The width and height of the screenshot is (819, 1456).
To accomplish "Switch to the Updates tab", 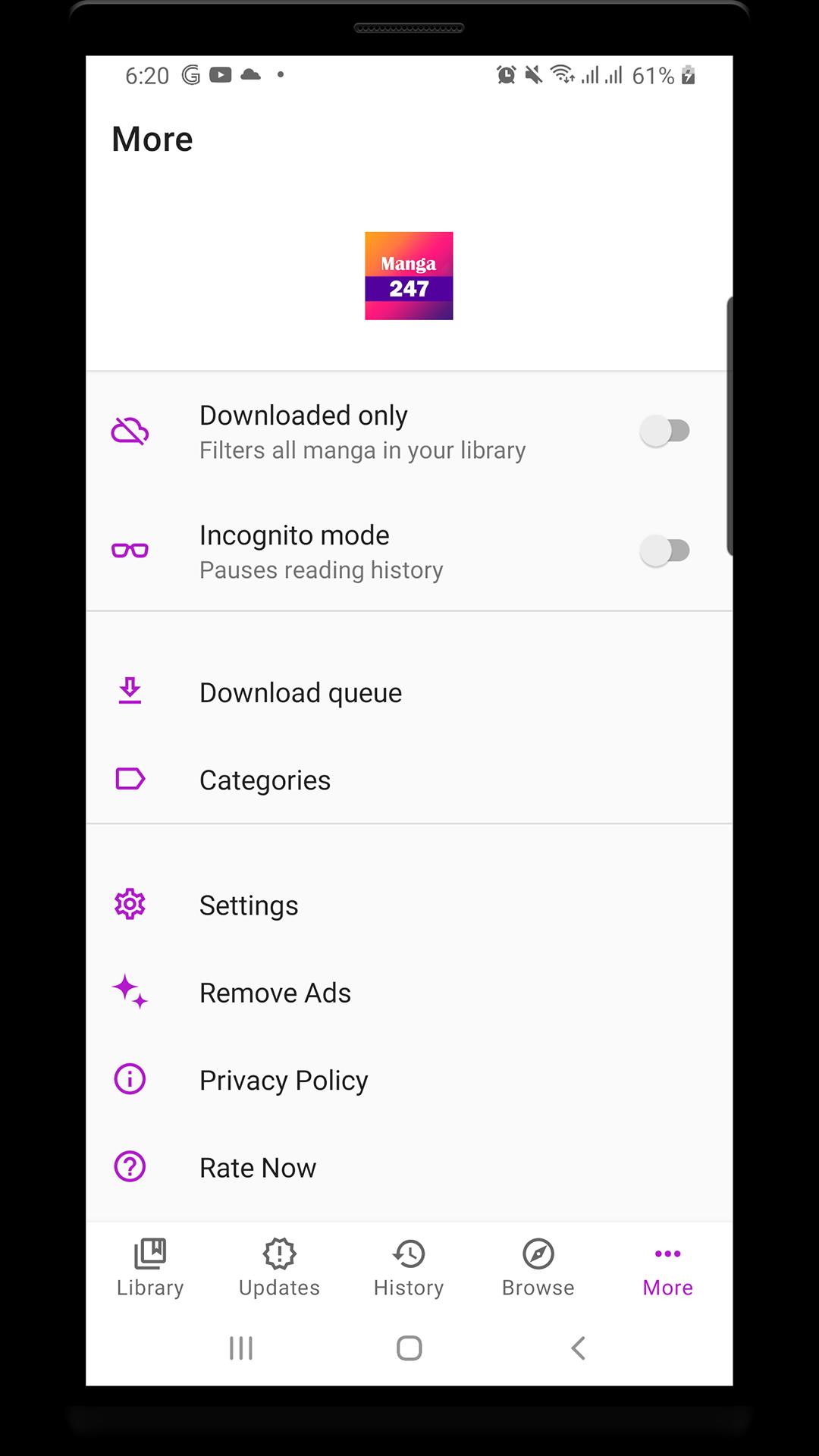I will point(279,1268).
